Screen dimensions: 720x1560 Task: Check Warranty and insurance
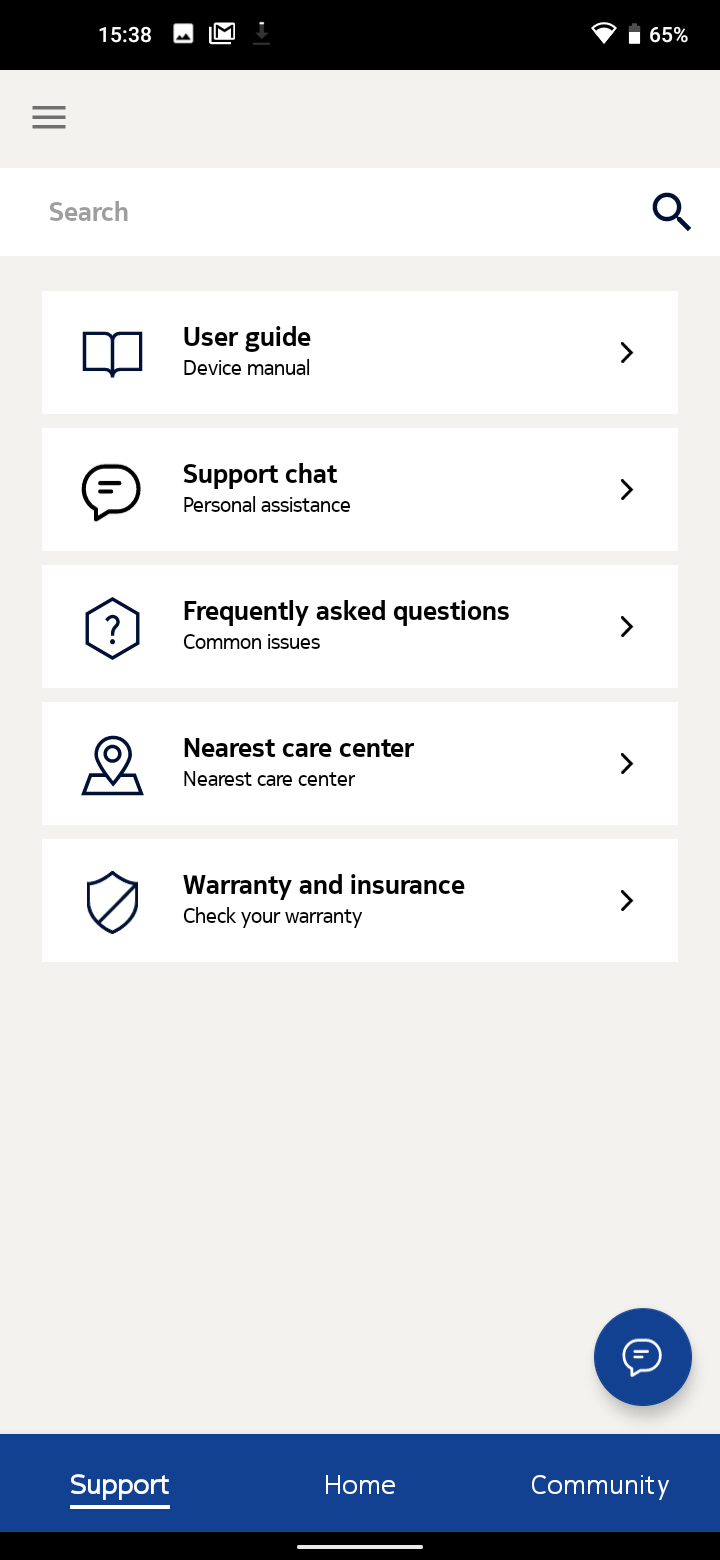point(360,900)
